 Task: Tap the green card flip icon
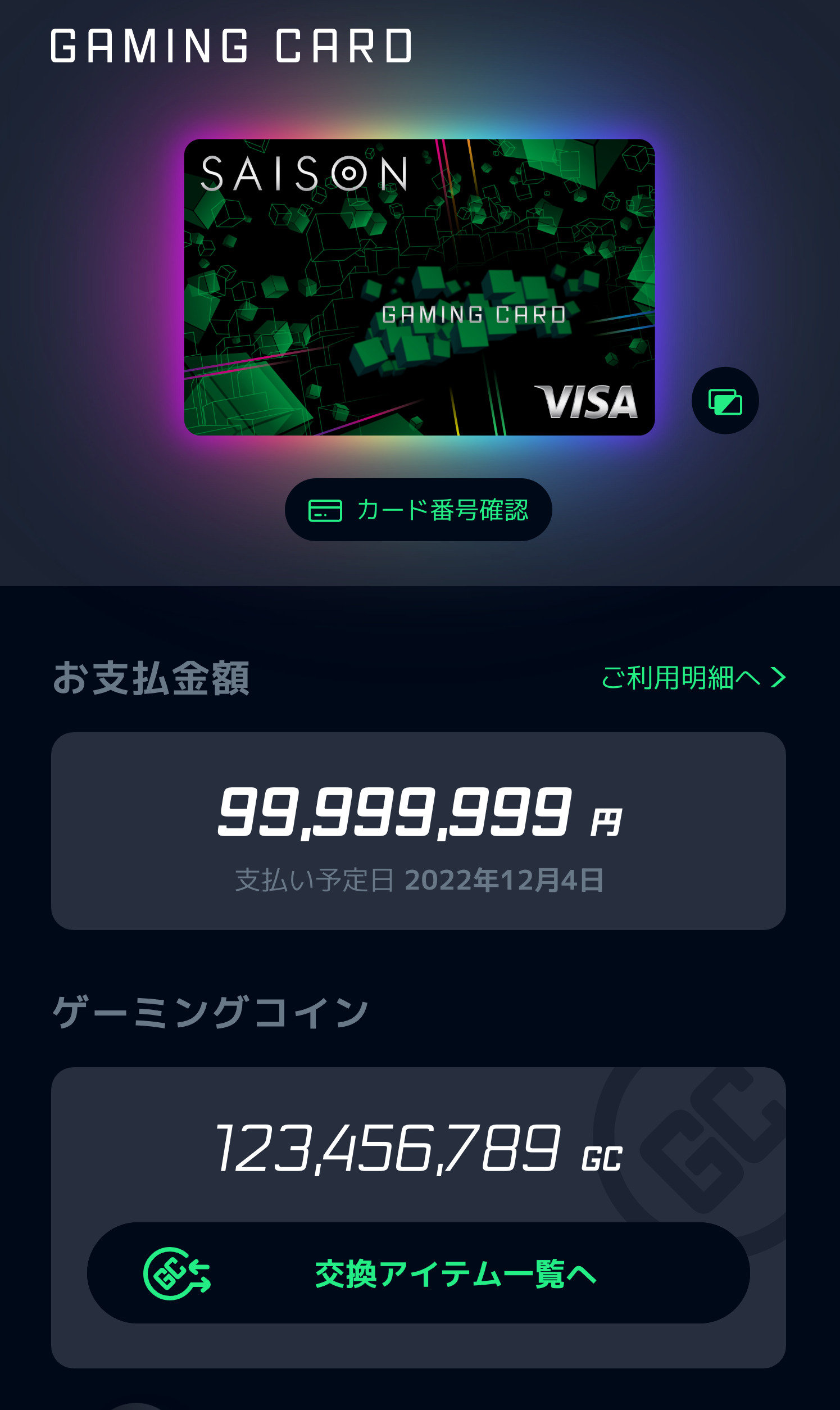[727, 400]
